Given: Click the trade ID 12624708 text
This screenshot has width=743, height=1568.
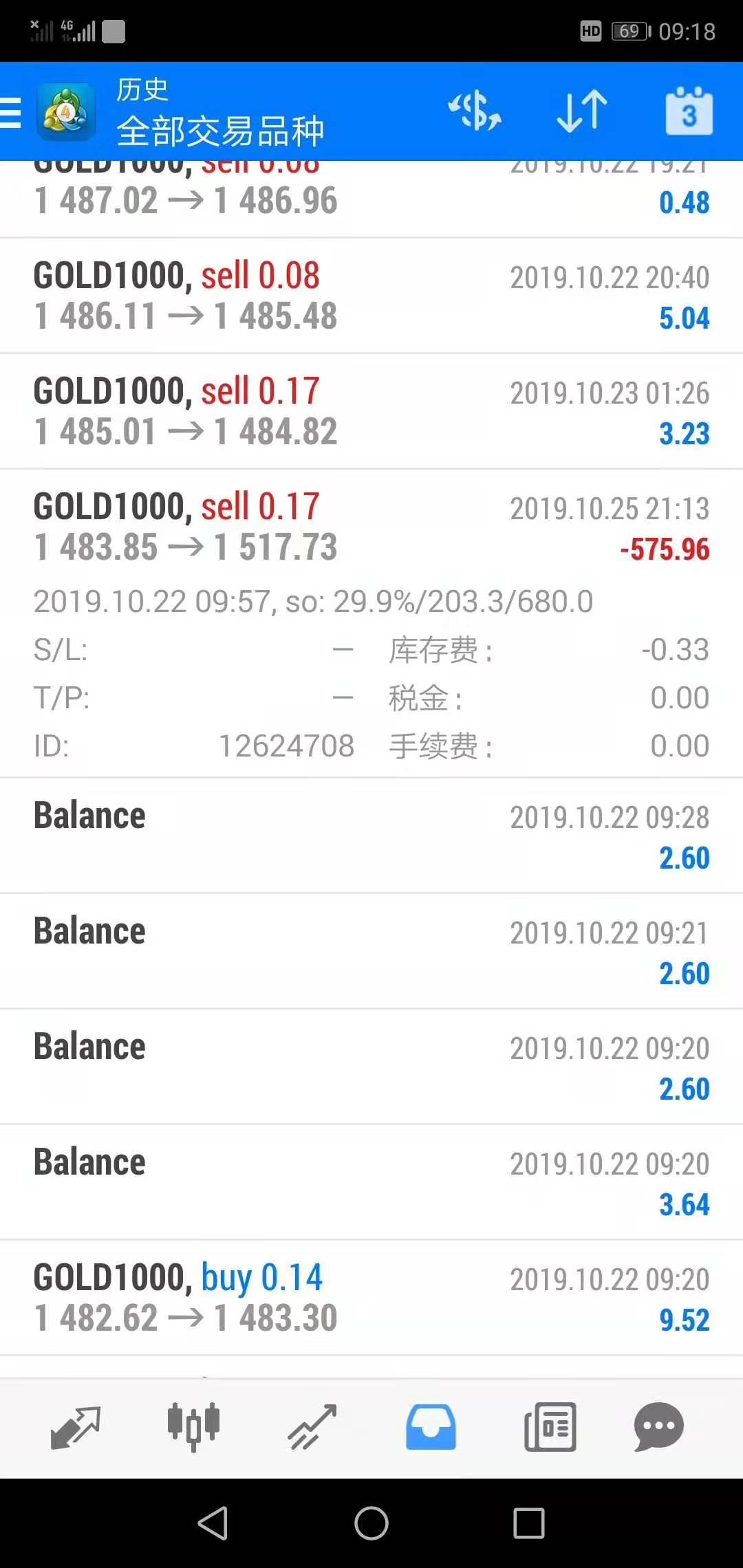Looking at the screenshot, I should pyautogui.click(x=286, y=745).
